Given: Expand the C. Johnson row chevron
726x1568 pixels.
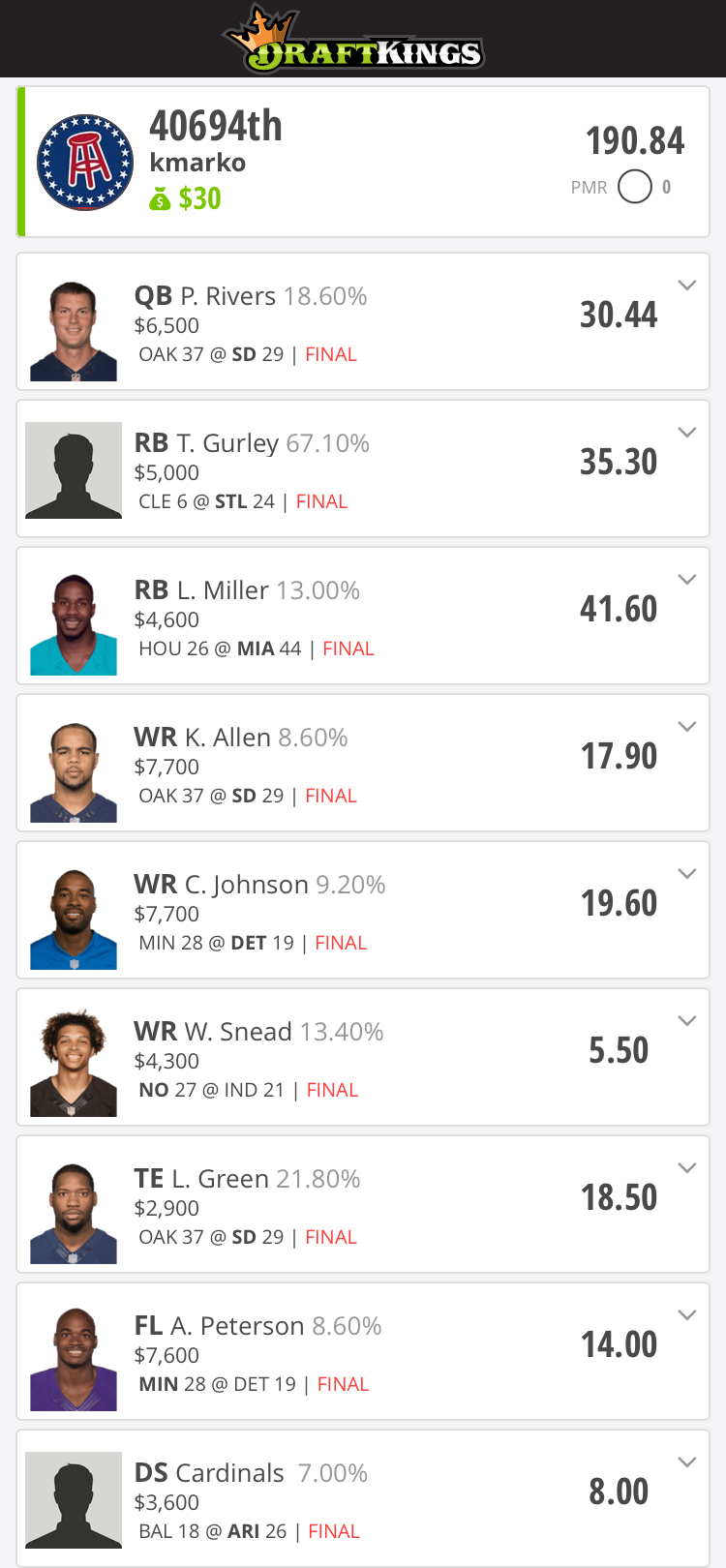Looking at the screenshot, I should [x=687, y=874].
